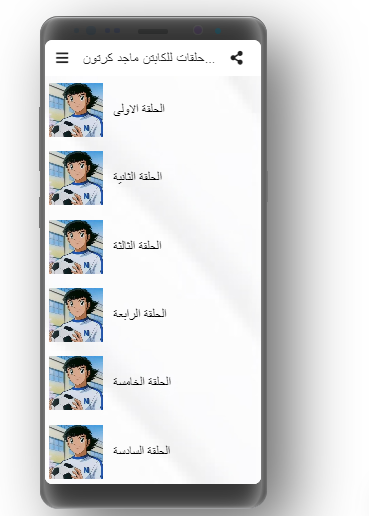Open episode الحلقة الاولى
369x516 pixels.
click(153, 110)
